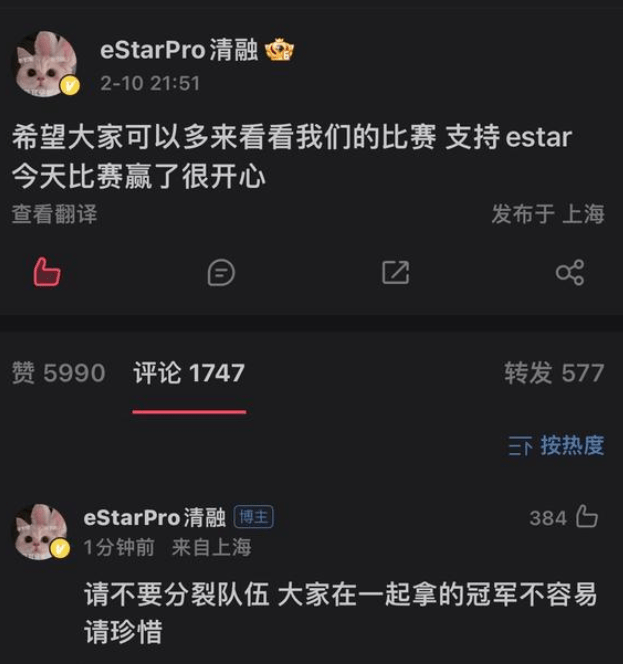Like the comment with 384 likes
623x664 pixels.
(x=586, y=517)
